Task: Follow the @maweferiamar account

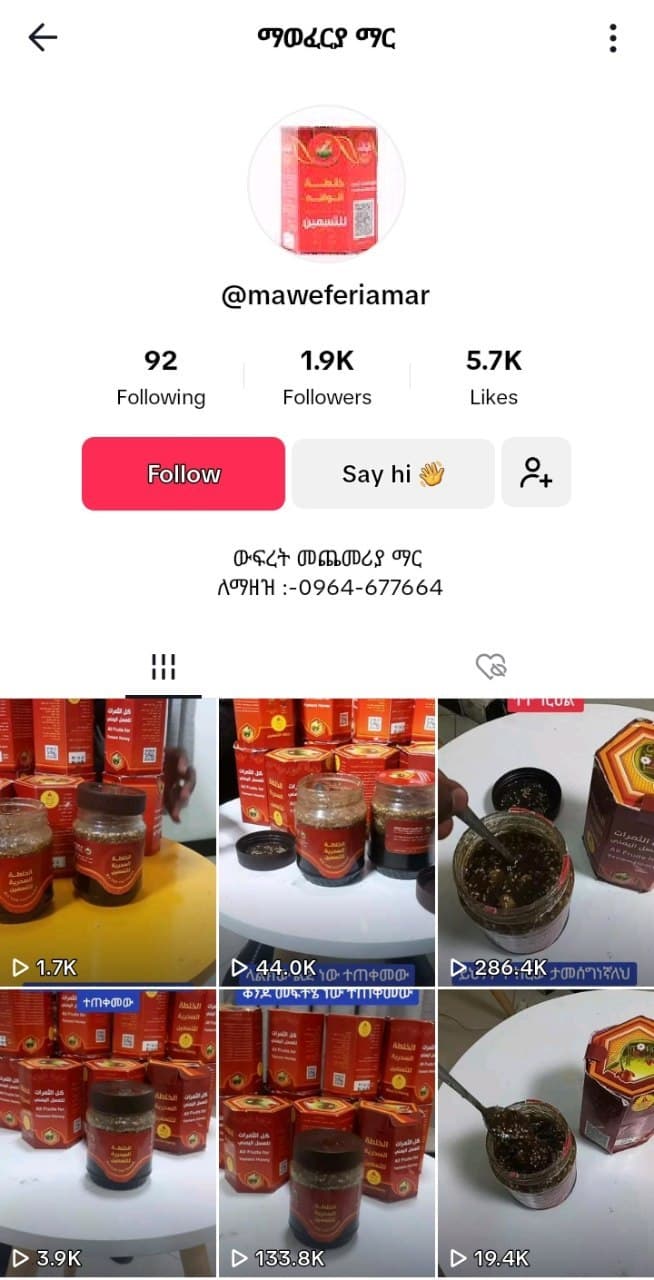Action: pos(183,474)
